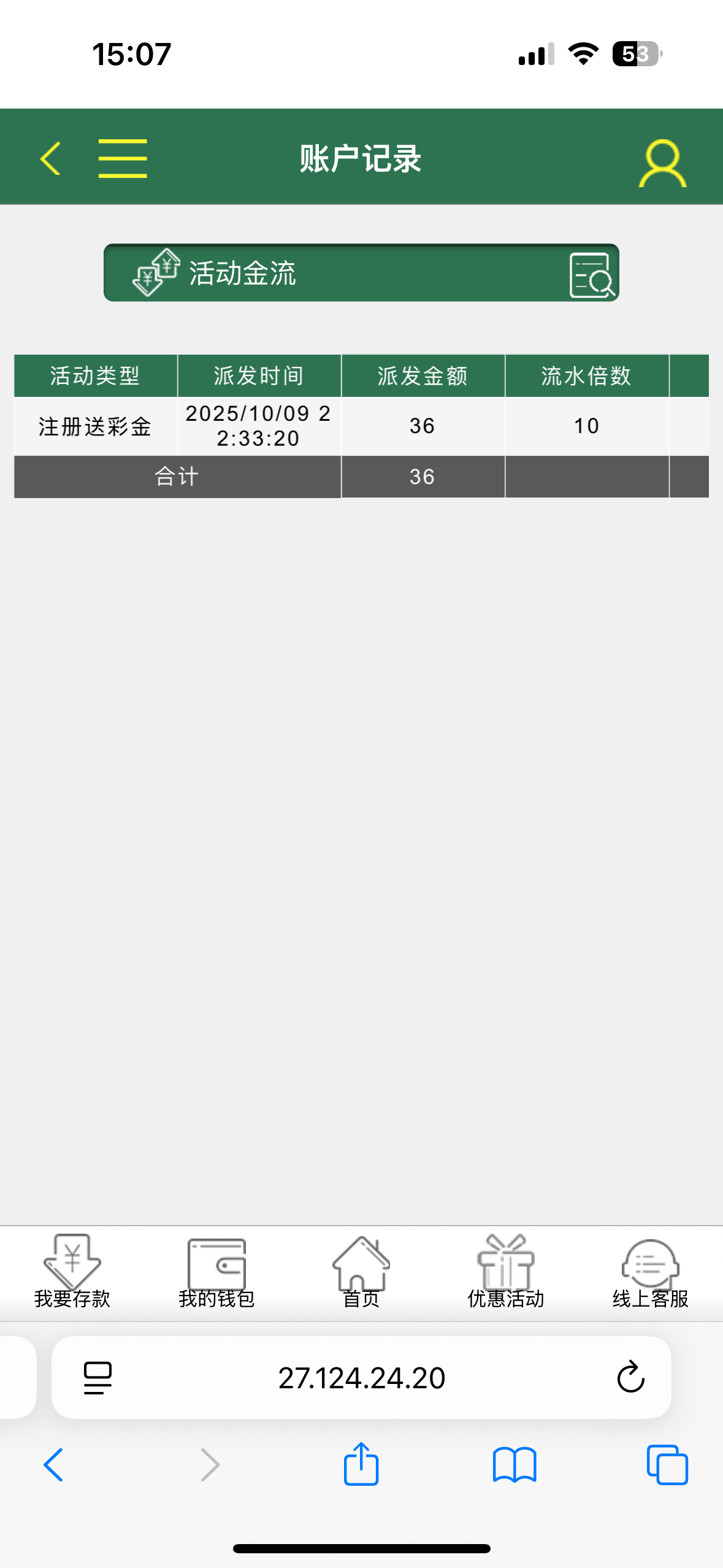Show all Safari tabs
This screenshot has height=1568, width=723.
[667, 1465]
